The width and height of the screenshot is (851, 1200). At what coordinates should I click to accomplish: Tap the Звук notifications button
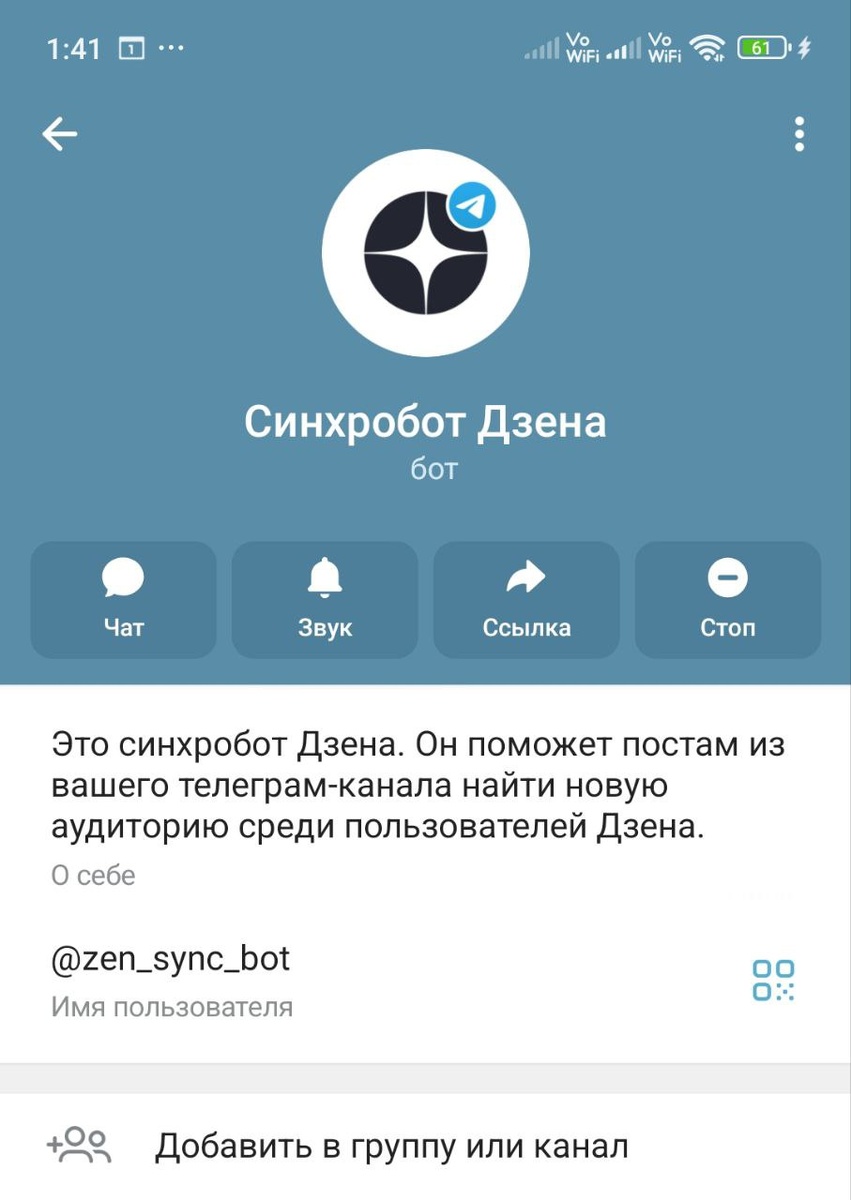(325, 599)
